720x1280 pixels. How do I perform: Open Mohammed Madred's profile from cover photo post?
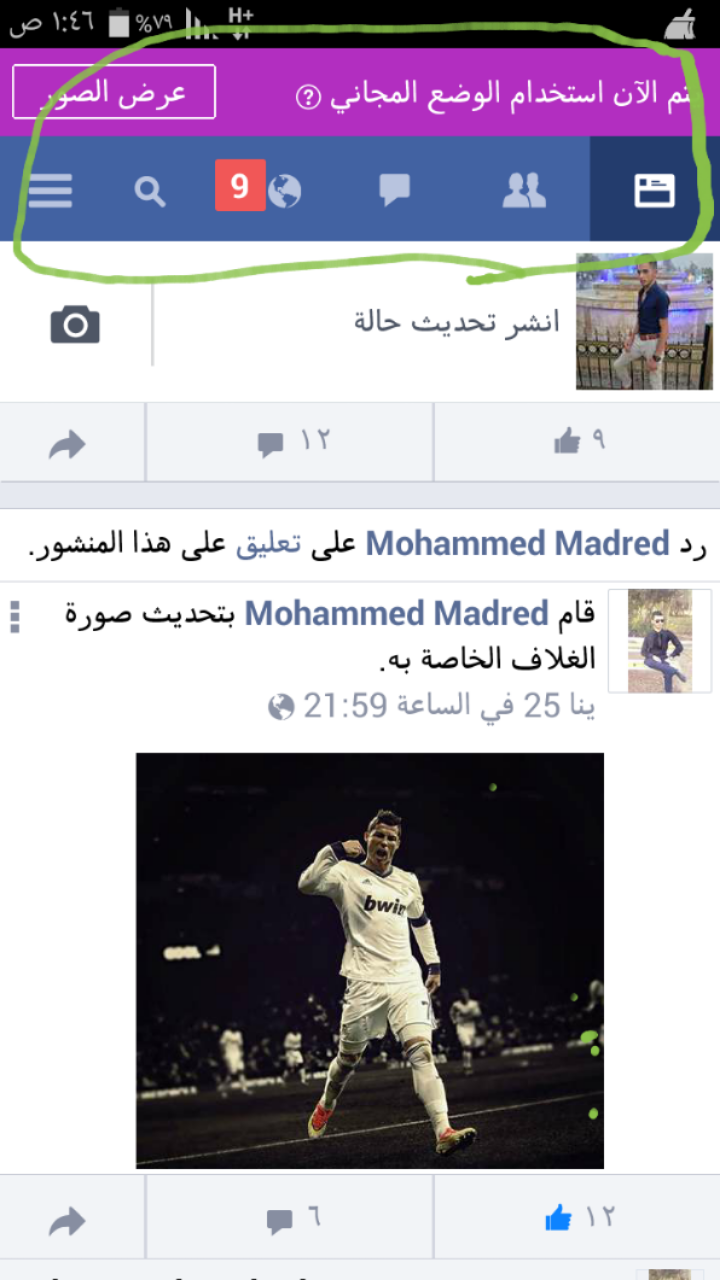(x=397, y=613)
